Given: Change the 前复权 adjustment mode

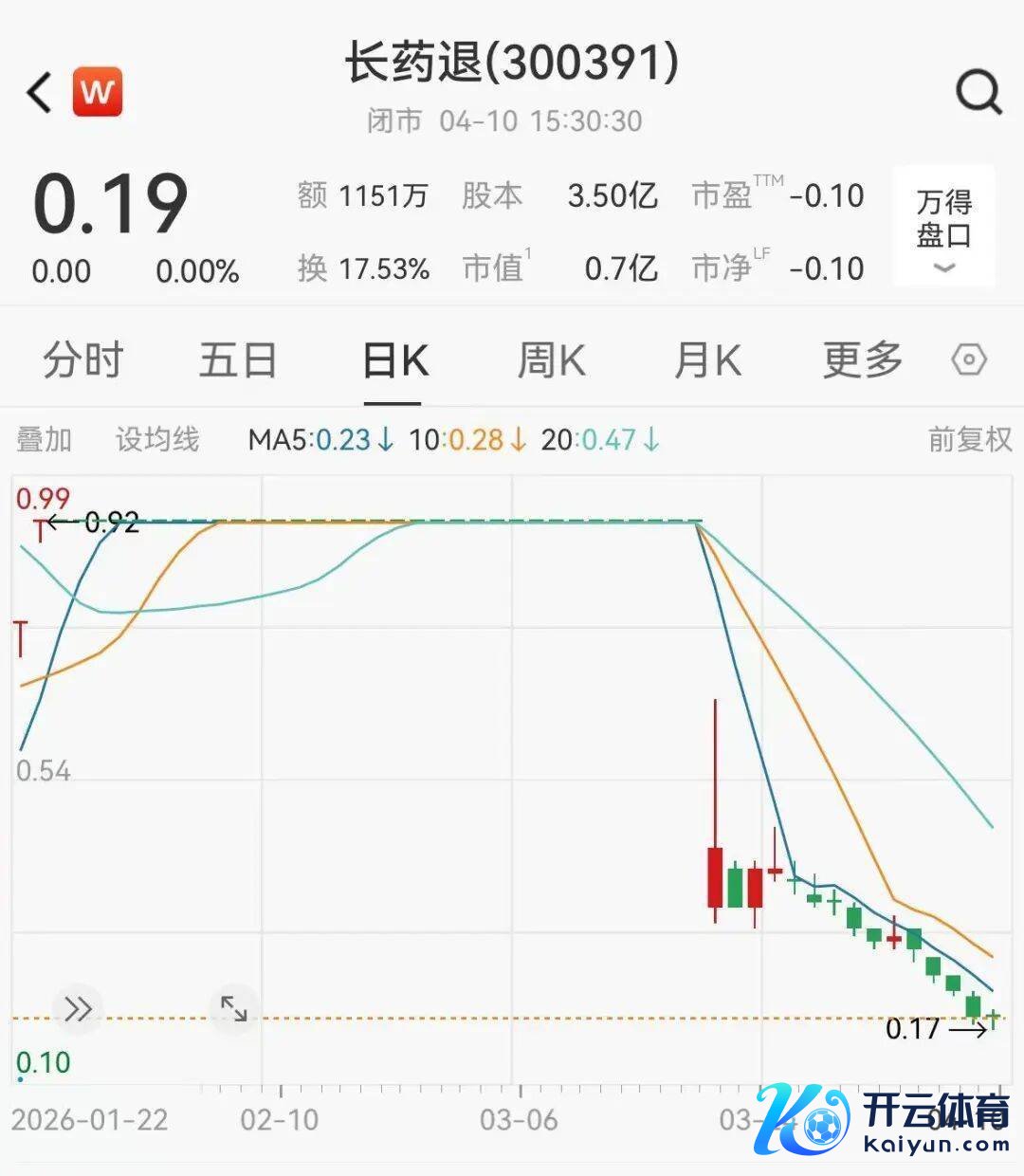Looking at the screenshot, I should tap(969, 440).
